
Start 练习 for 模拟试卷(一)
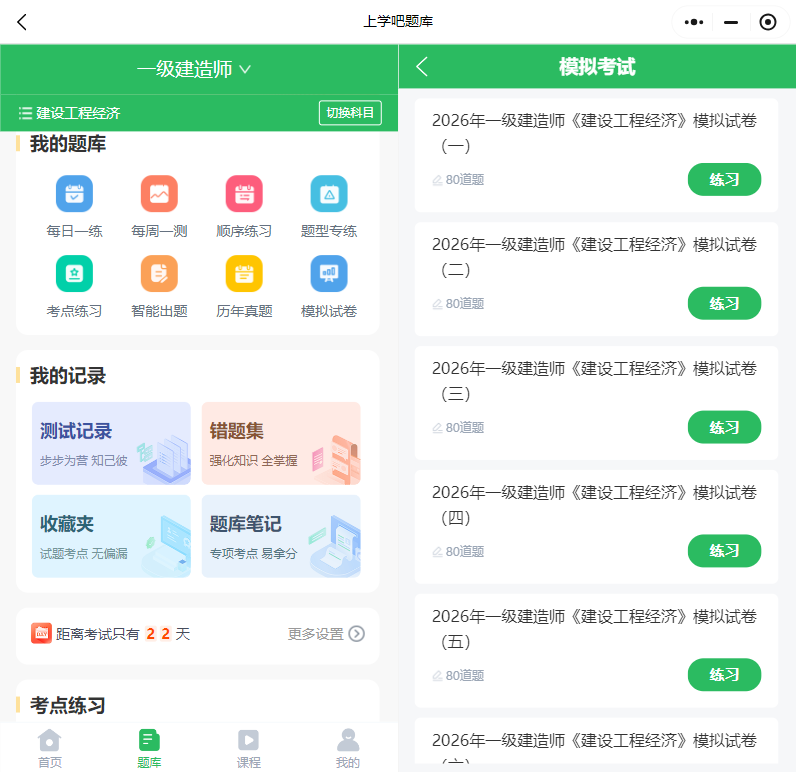coord(724,179)
